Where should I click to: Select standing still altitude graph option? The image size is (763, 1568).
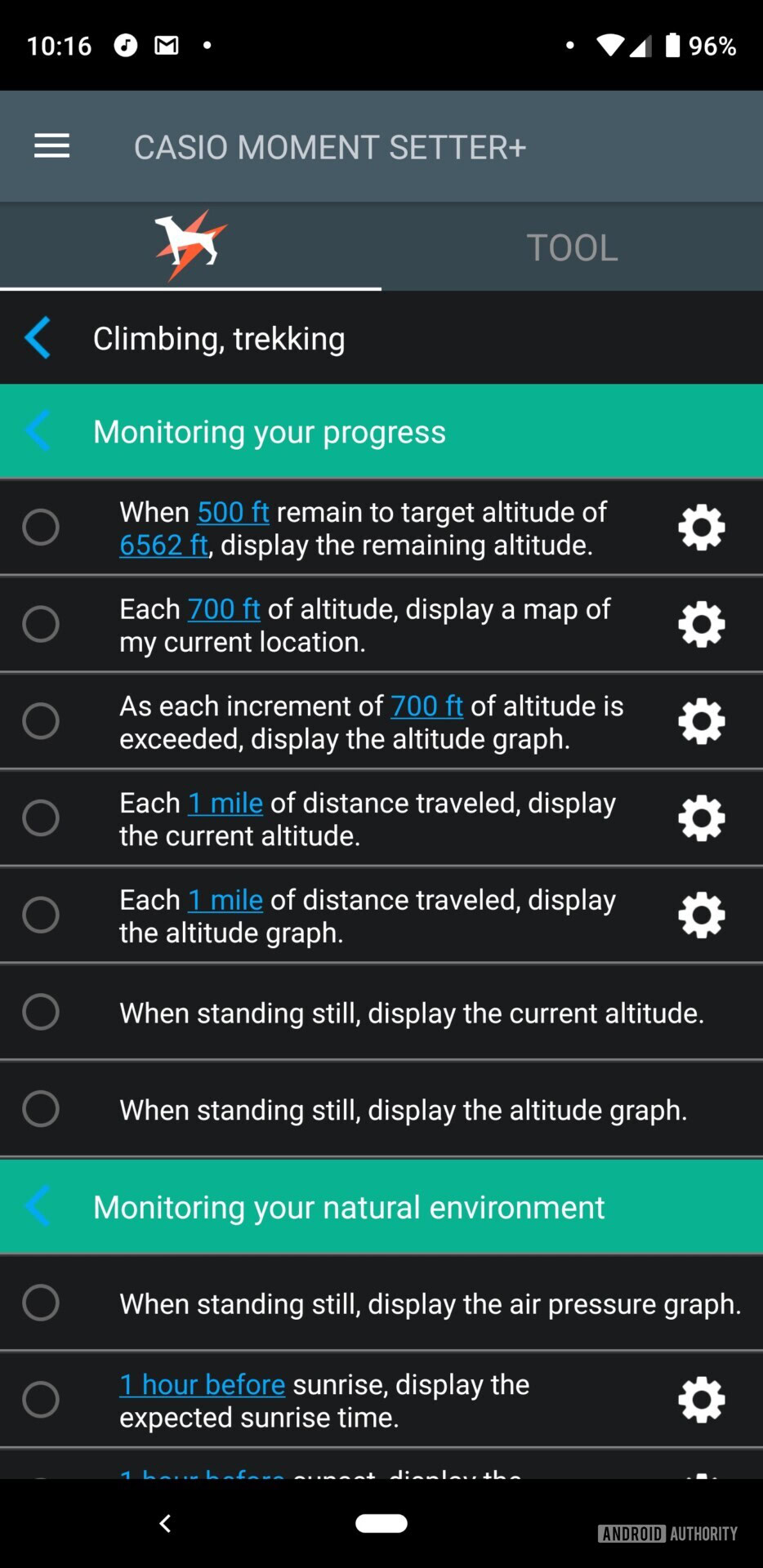pos(40,1108)
